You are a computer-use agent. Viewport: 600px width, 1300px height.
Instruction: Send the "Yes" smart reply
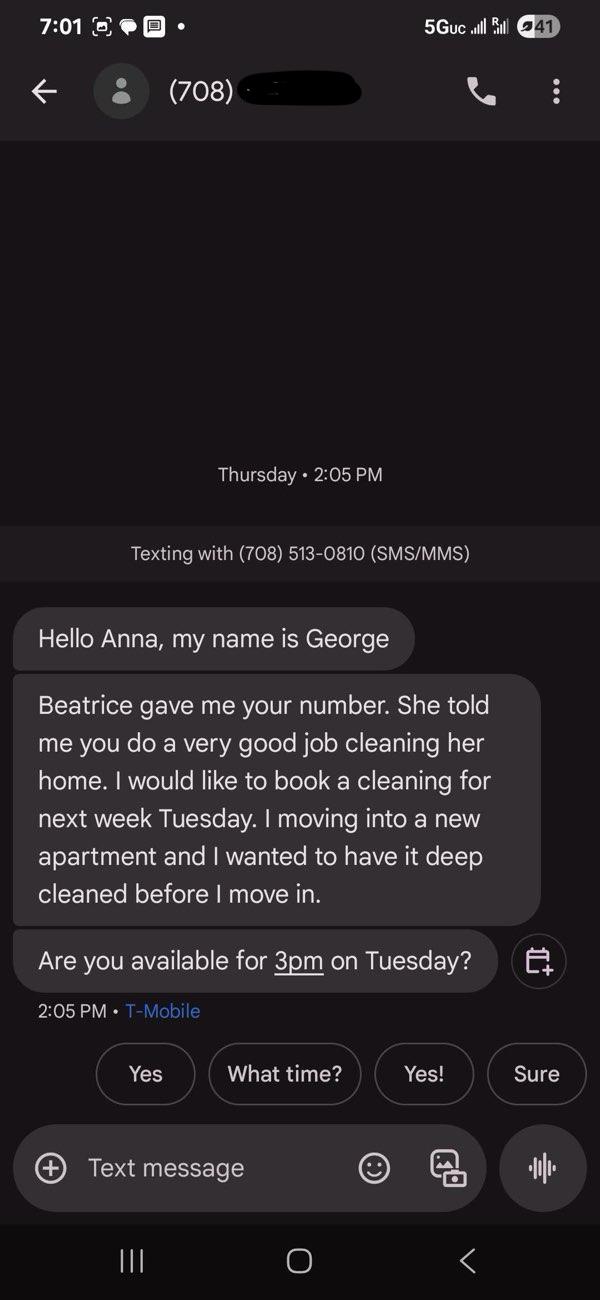146,1074
